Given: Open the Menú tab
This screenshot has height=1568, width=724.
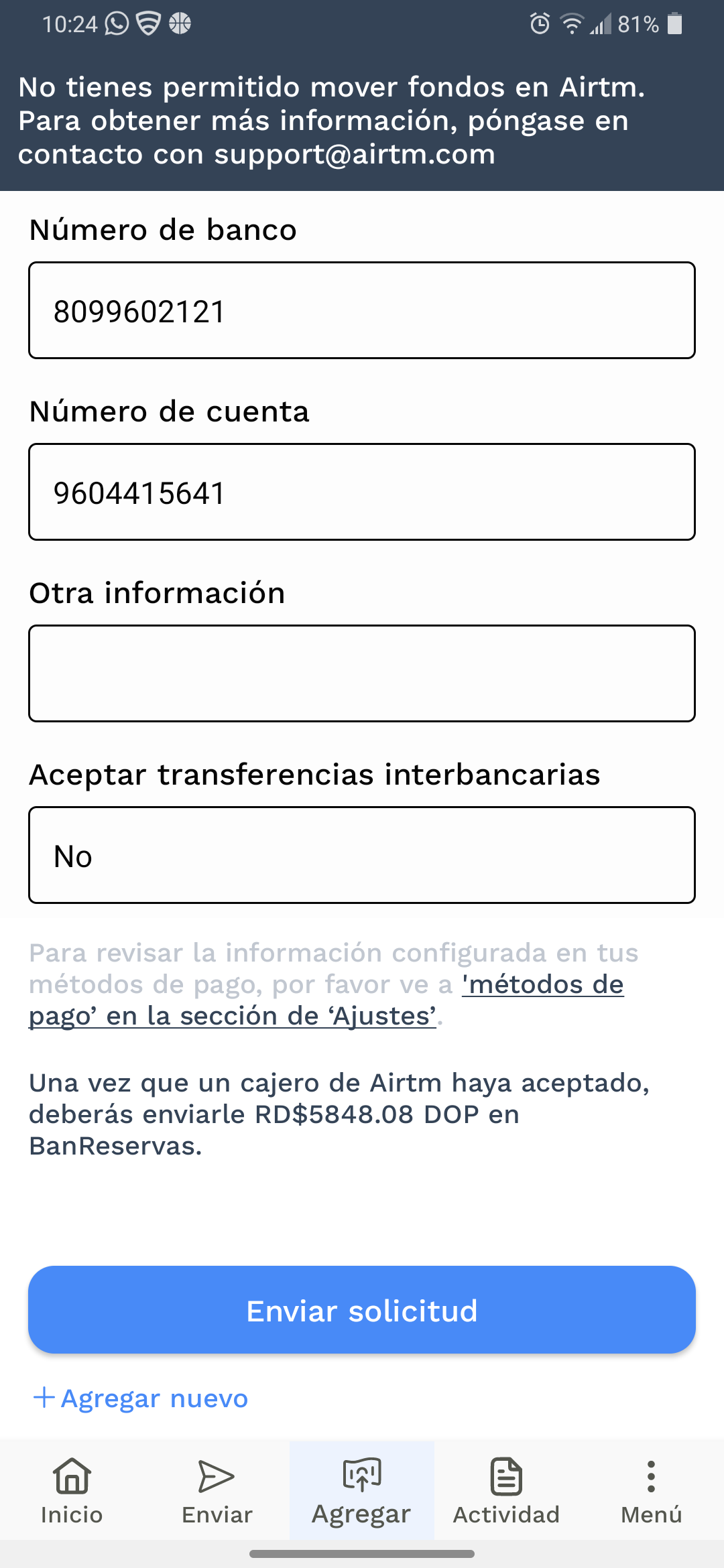Looking at the screenshot, I should [652, 1490].
